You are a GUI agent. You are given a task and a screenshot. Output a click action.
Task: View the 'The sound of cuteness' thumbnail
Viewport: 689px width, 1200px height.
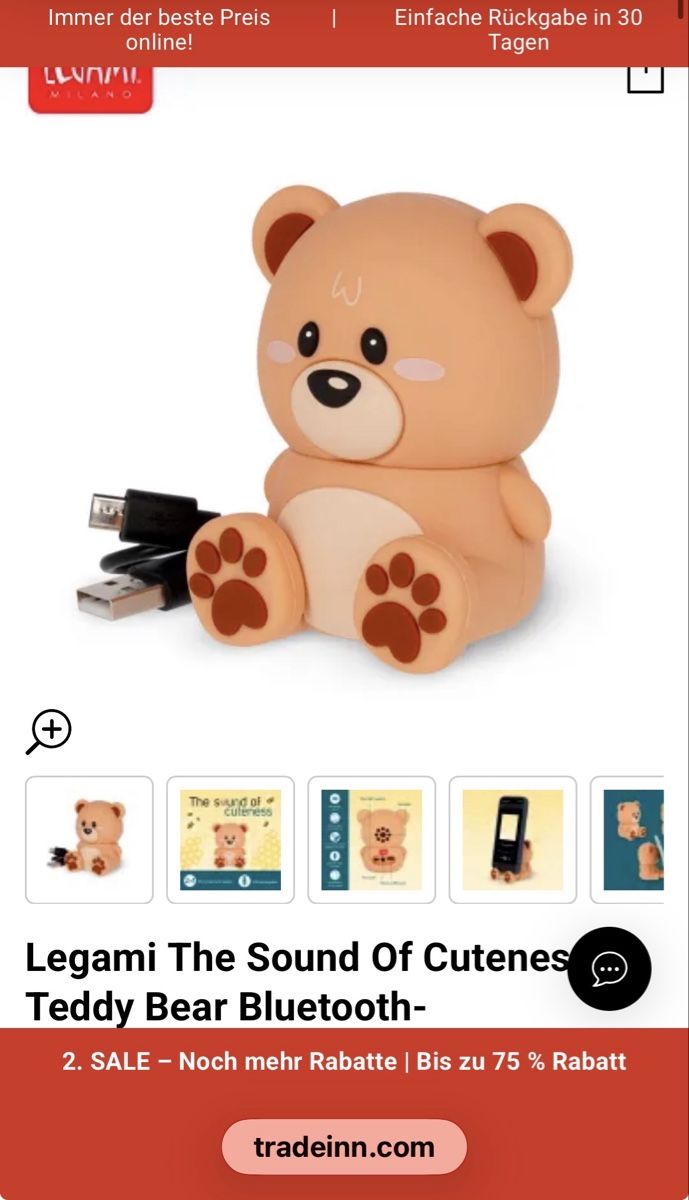(230, 840)
